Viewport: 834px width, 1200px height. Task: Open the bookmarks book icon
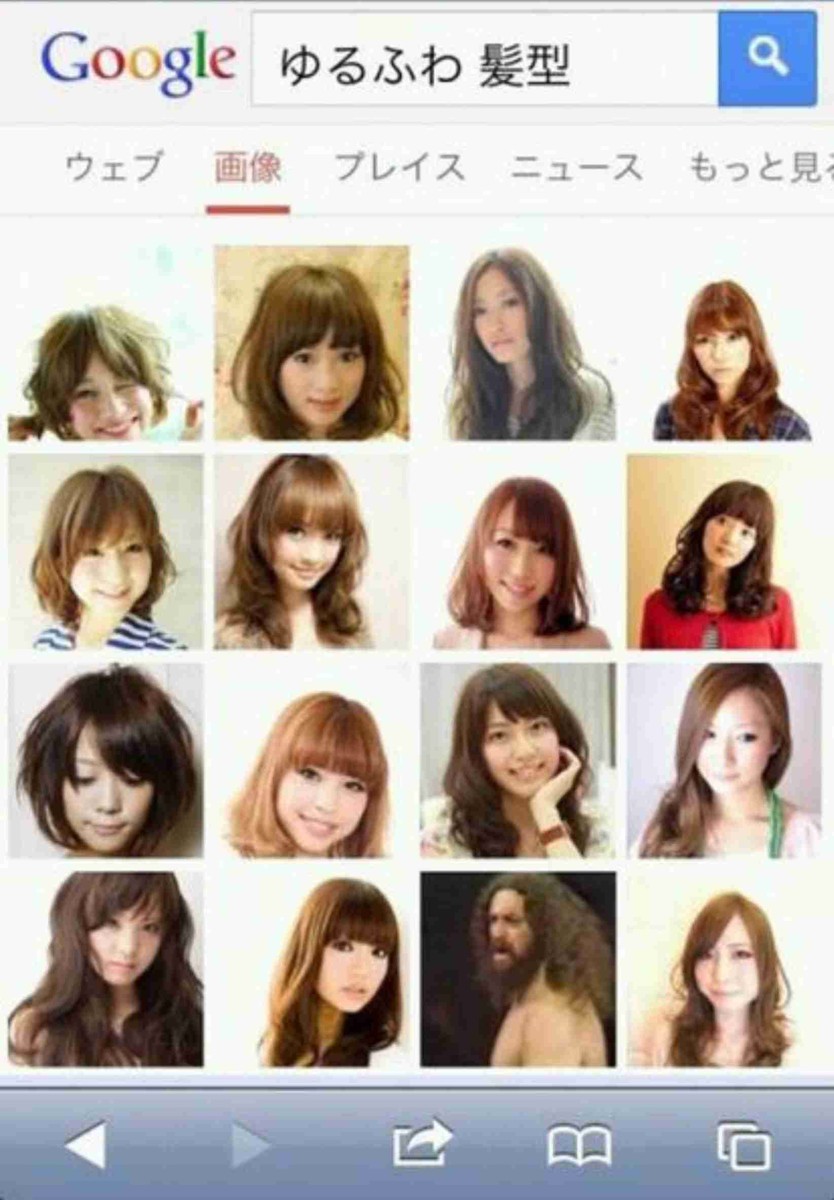point(579,1145)
